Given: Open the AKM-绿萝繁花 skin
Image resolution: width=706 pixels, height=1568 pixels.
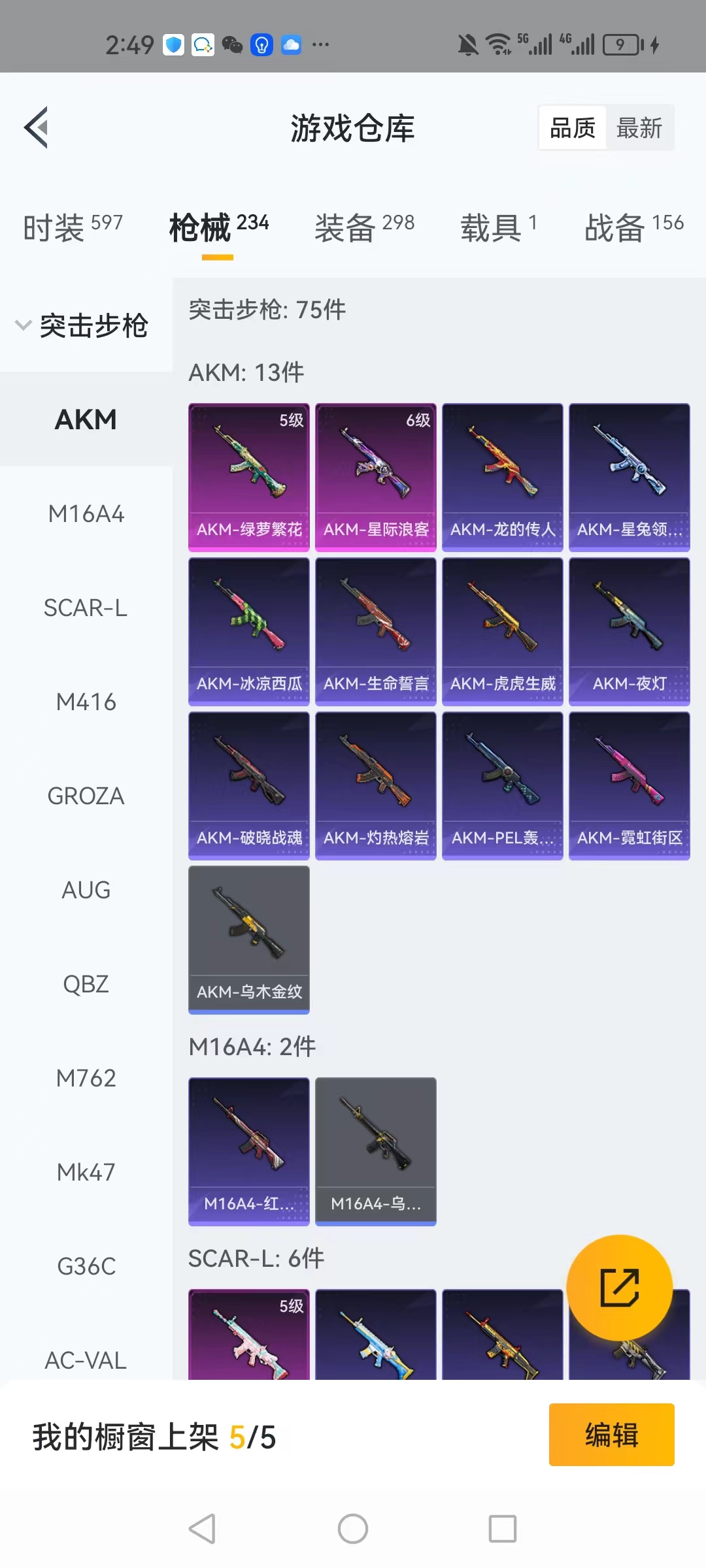Looking at the screenshot, I should [x=249, y=478].
